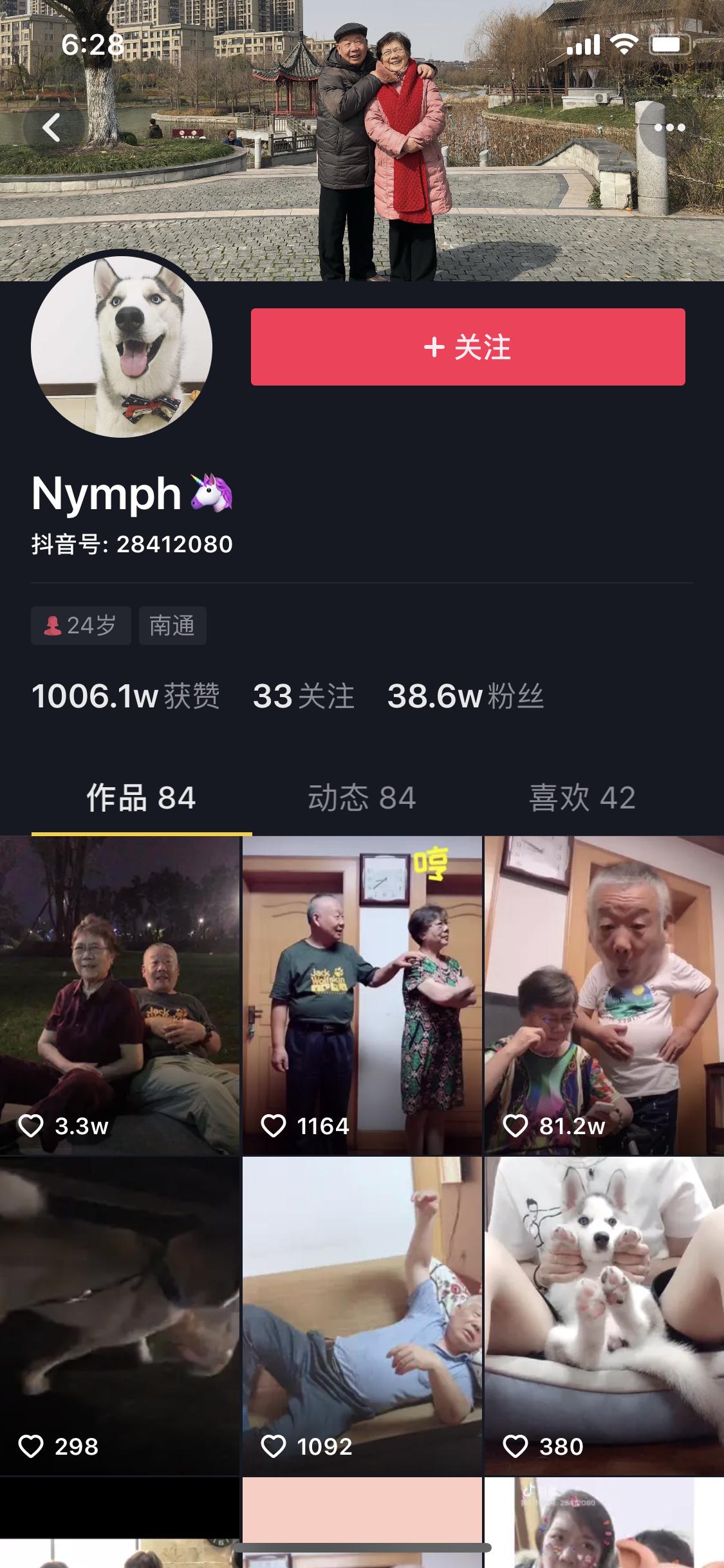Switch to the 动态 84 tab

pos(362,797)
